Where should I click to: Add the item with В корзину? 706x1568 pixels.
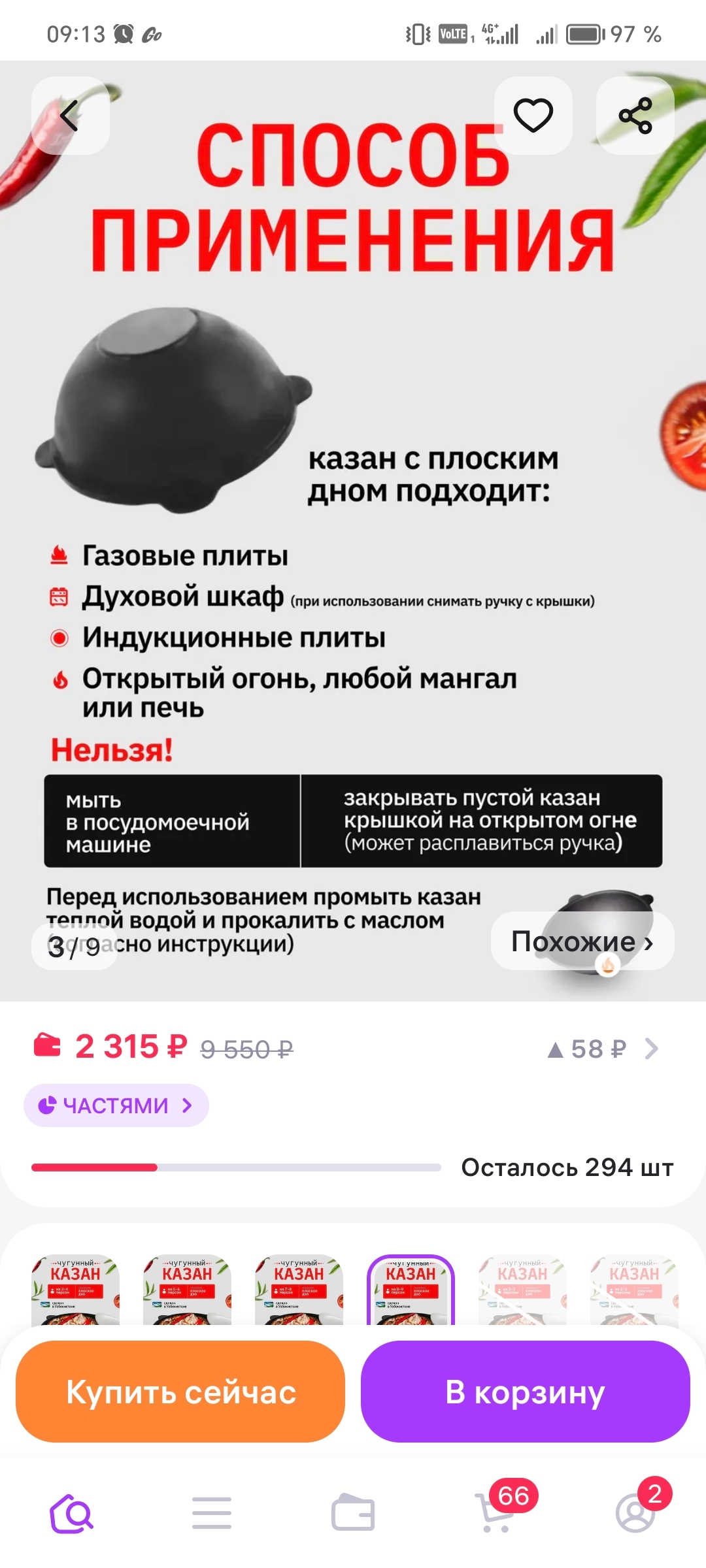(x=526, y=1392)
